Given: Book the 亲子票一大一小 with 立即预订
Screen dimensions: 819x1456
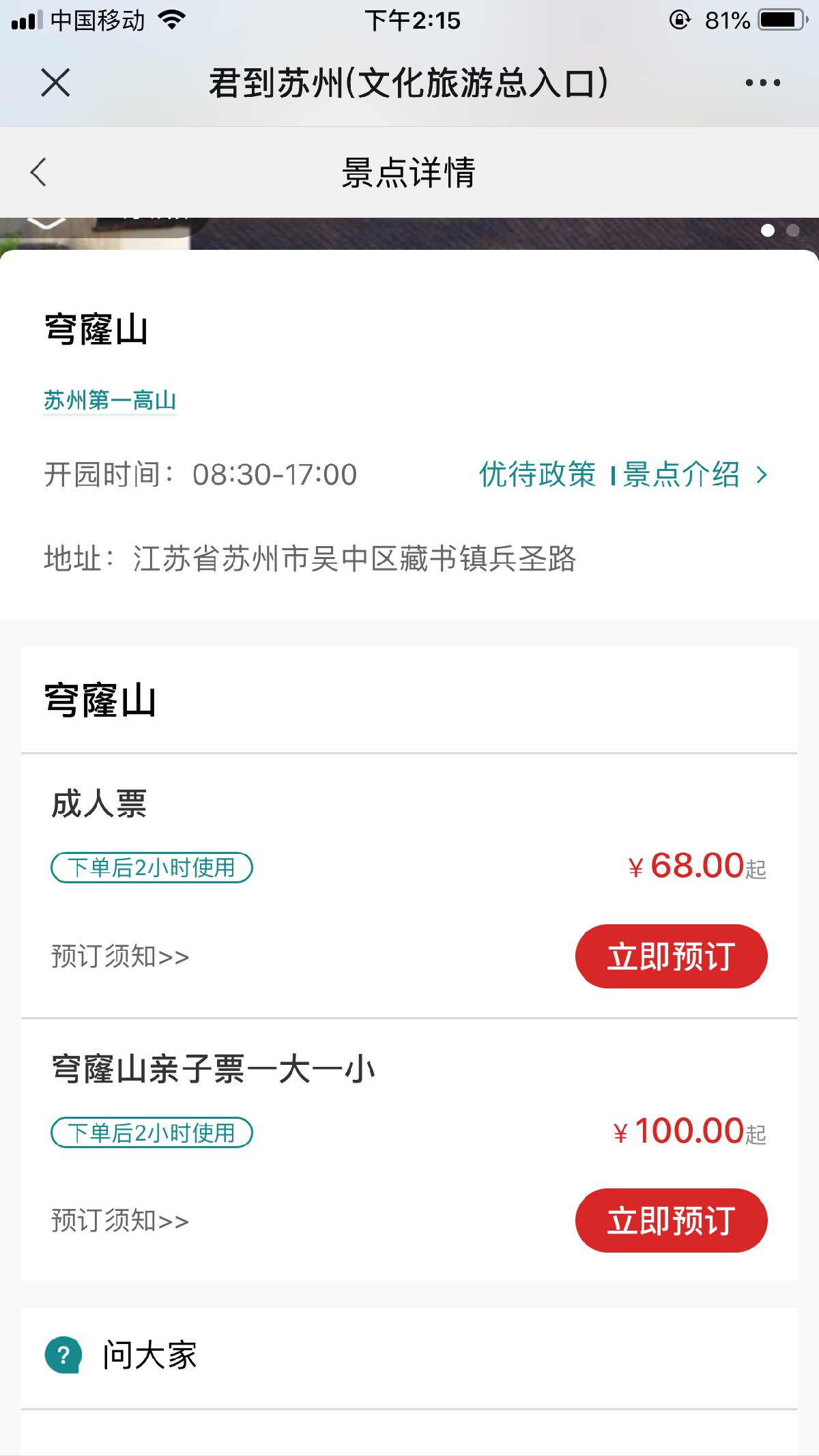Looking at the screenshot, I should click(671, 1221).
